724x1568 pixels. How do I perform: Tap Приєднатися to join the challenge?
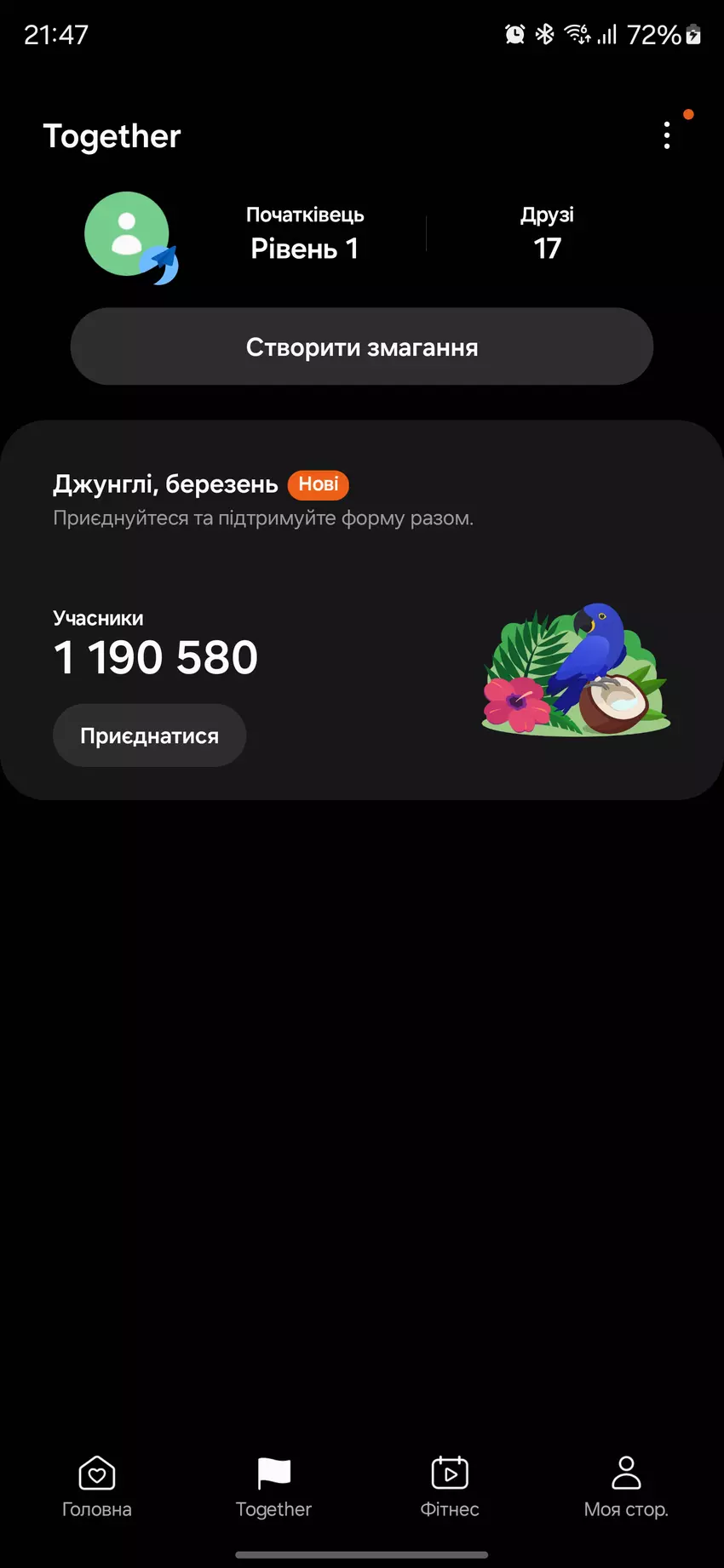(x=149, y=735)
